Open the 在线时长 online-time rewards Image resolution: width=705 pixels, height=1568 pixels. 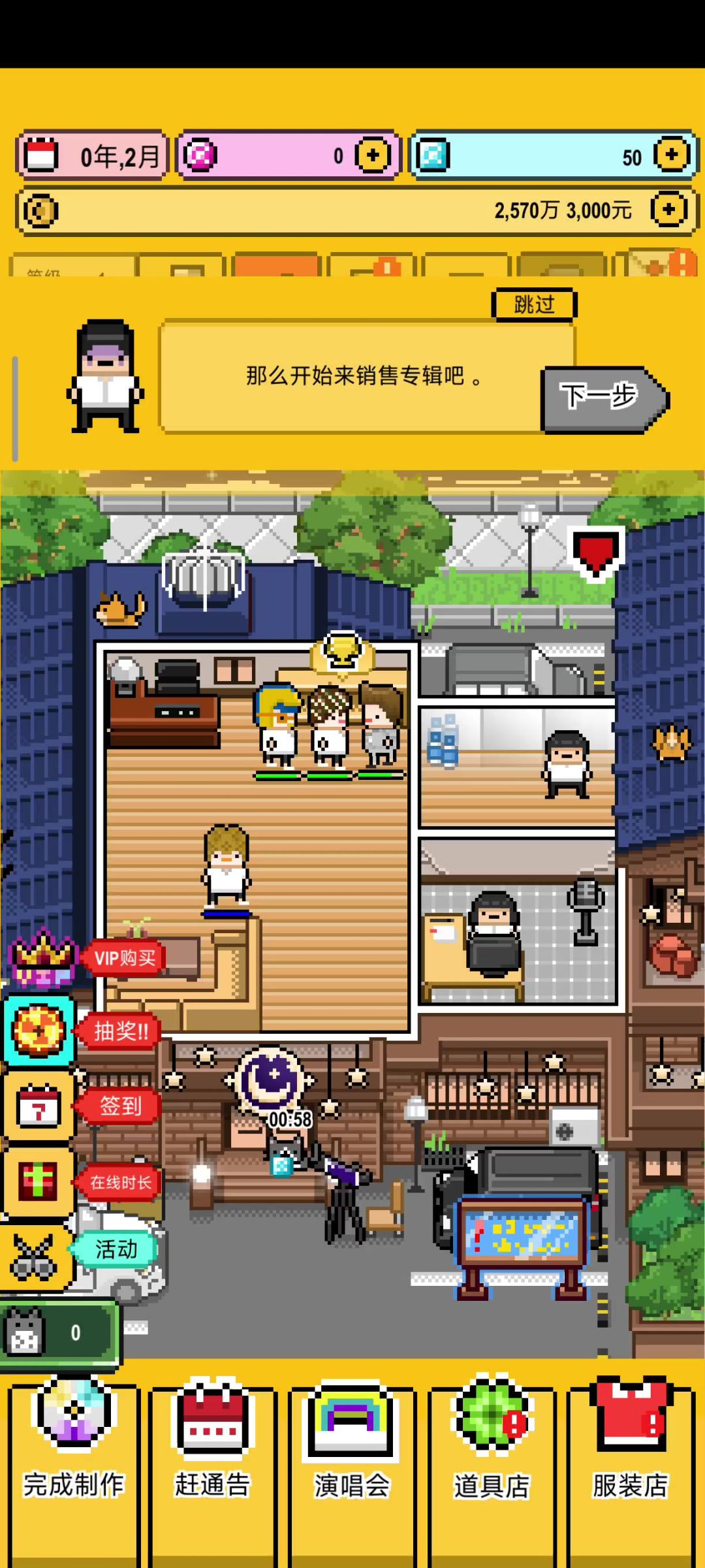pyautogui.click(x=39, y=1183)
